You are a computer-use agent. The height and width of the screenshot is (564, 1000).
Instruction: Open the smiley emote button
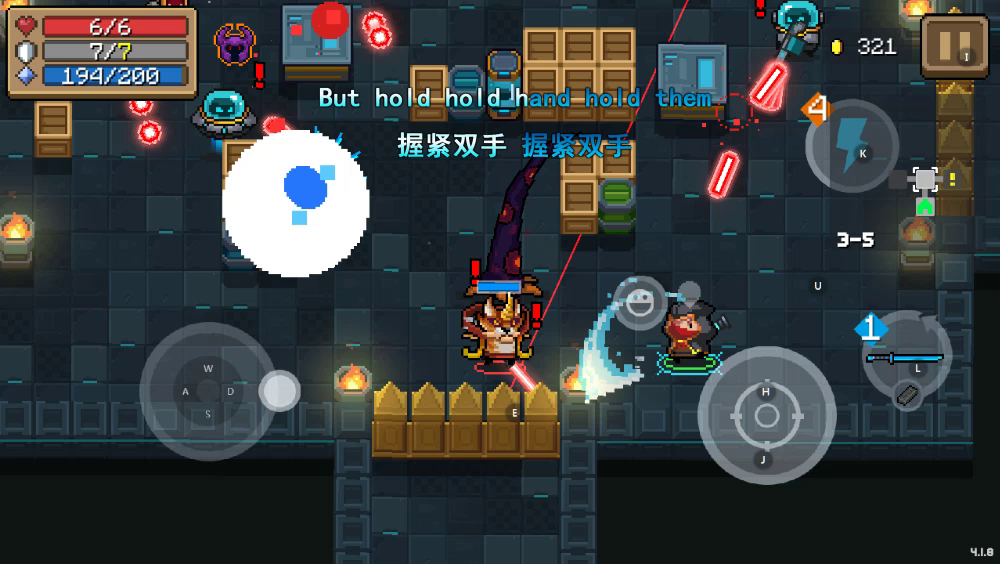click(640, 303)
